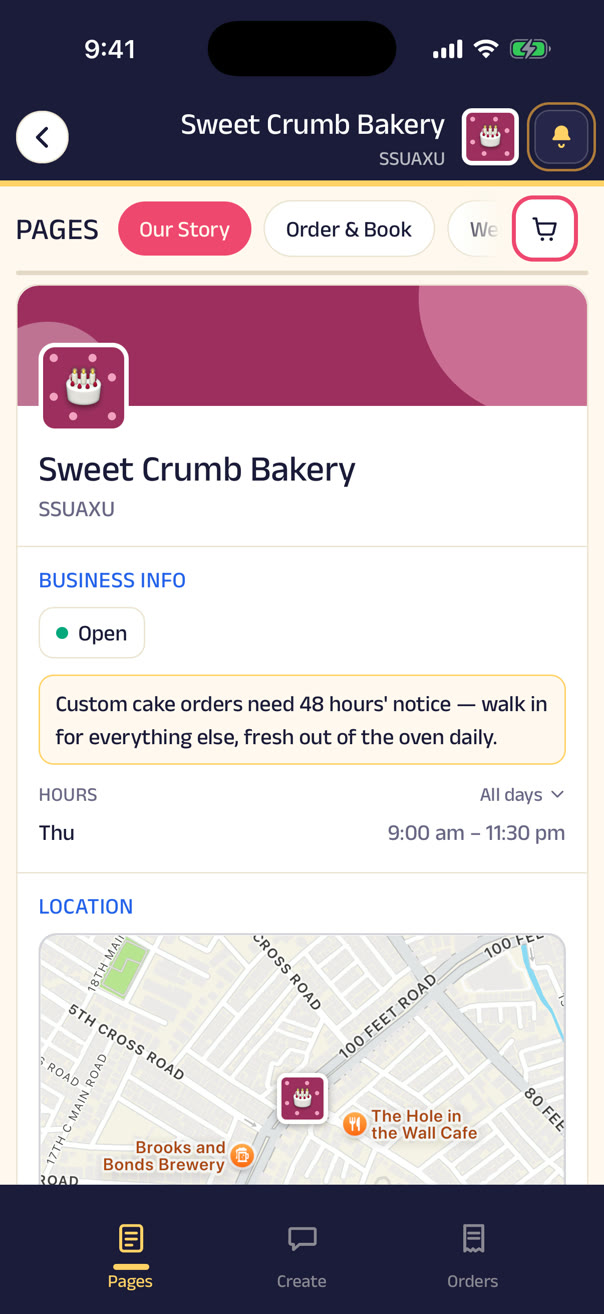Open the Pages tab
The image size is (604, 1314).
pyautogui.click(x=130, y=1255)
